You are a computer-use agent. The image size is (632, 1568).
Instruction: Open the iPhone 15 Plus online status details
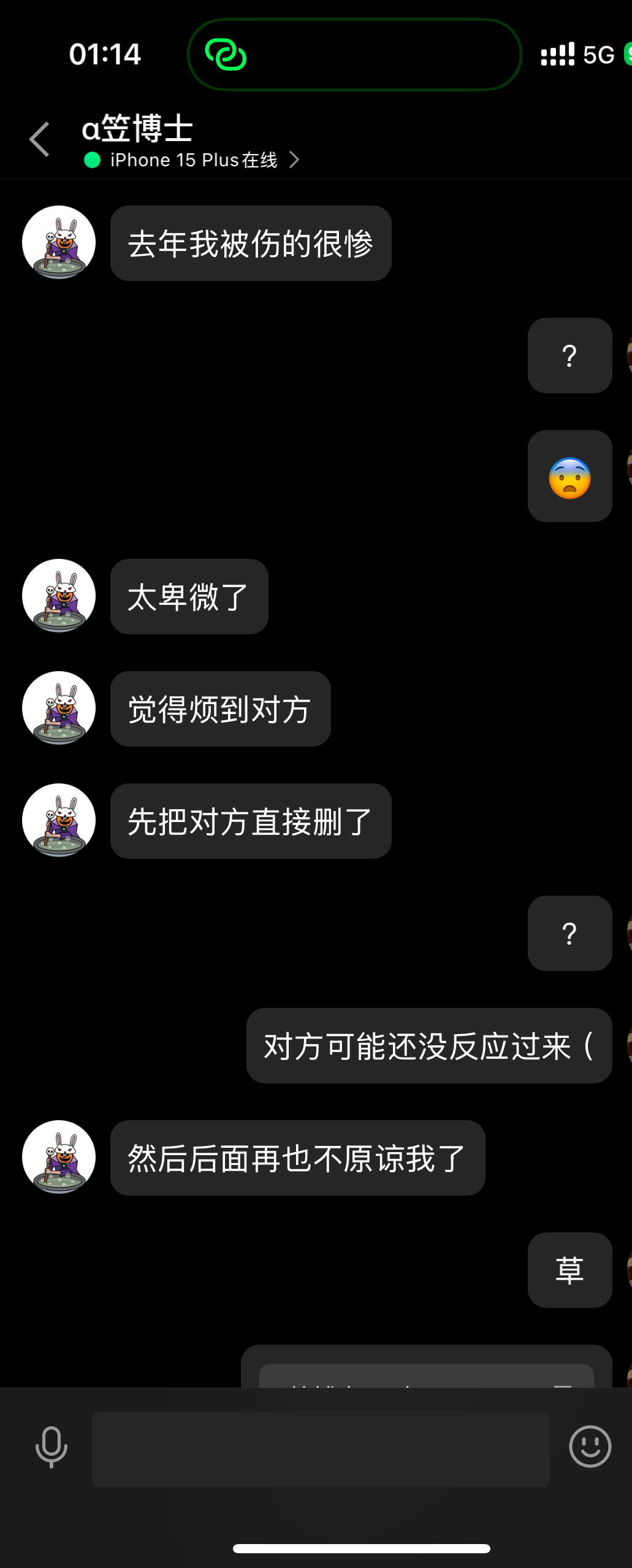tap(193, 160)
